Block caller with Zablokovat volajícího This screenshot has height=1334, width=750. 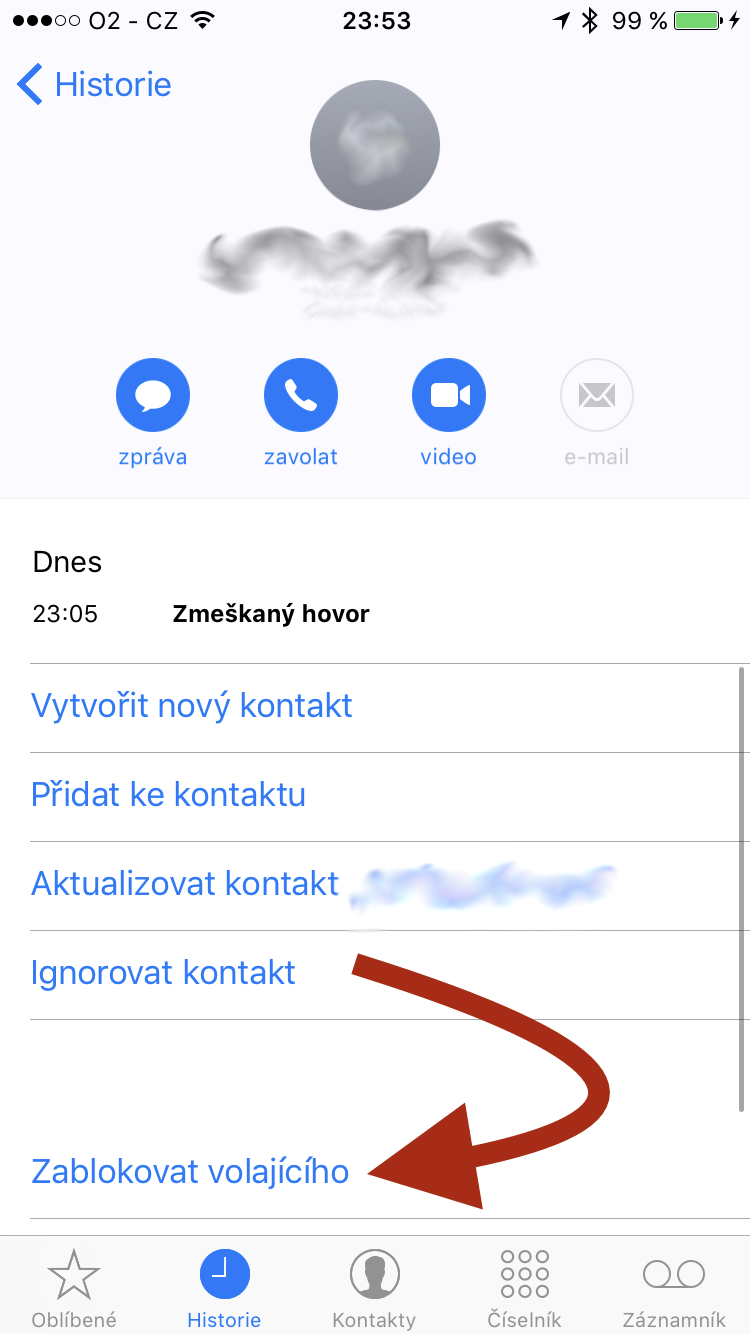pos(190,1171)
